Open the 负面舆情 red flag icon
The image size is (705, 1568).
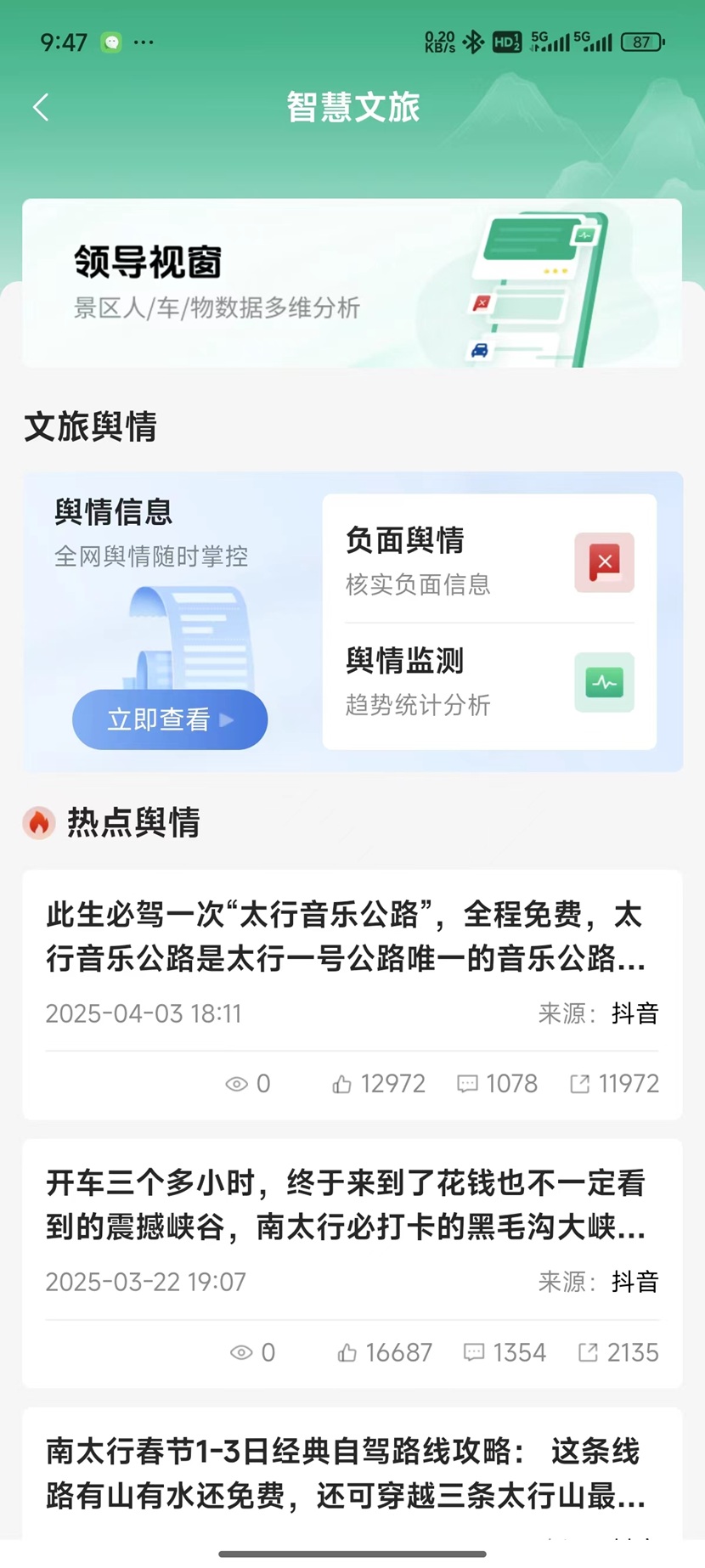(x=603, y=562)
